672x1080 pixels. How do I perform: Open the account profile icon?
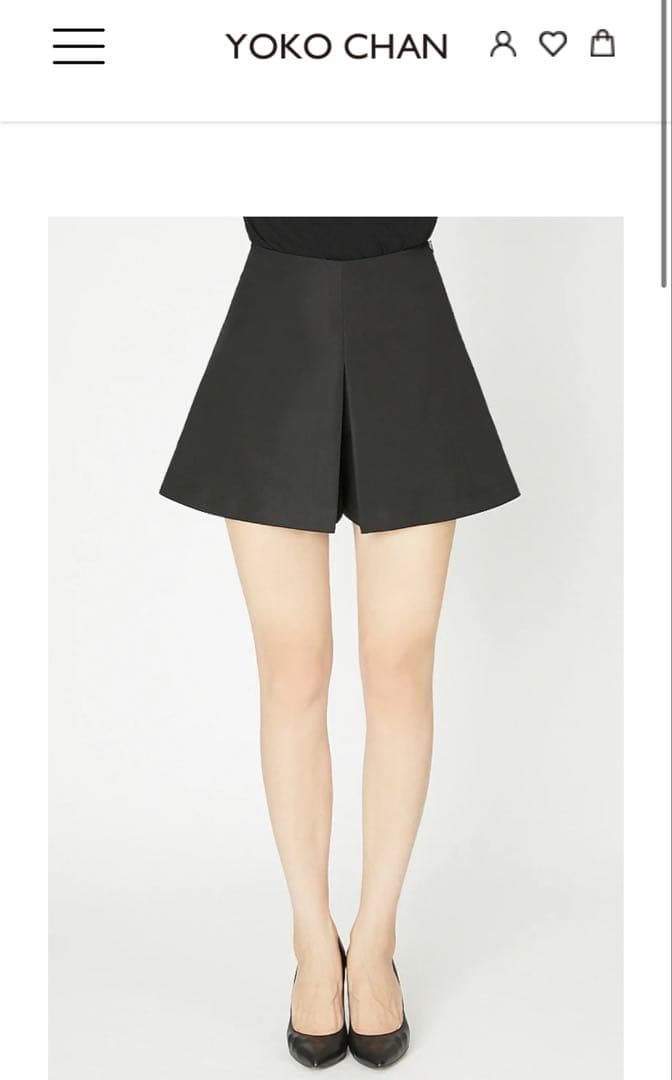click(503, 44)
